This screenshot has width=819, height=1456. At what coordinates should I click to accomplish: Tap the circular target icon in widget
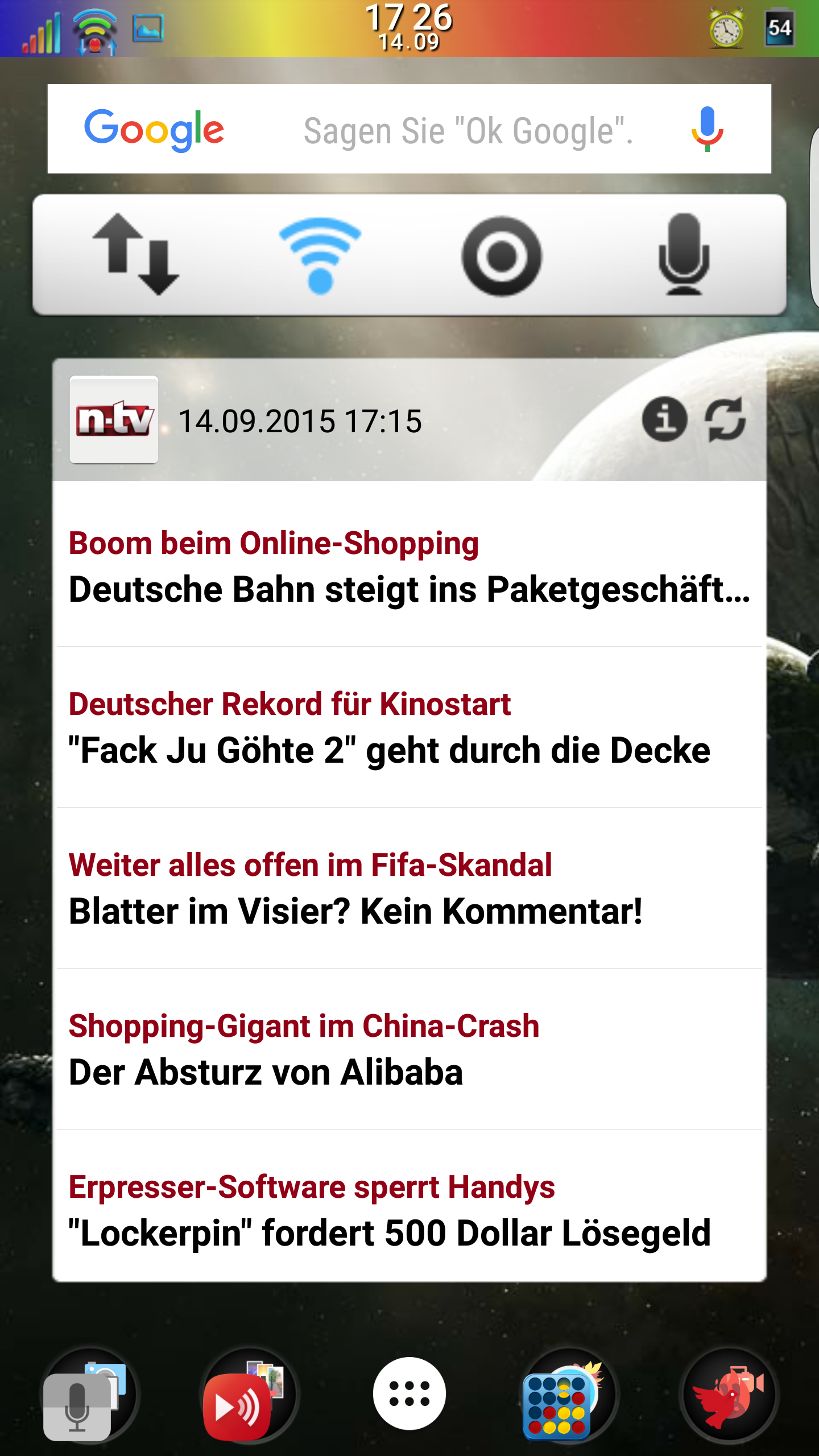click(501, 255)
